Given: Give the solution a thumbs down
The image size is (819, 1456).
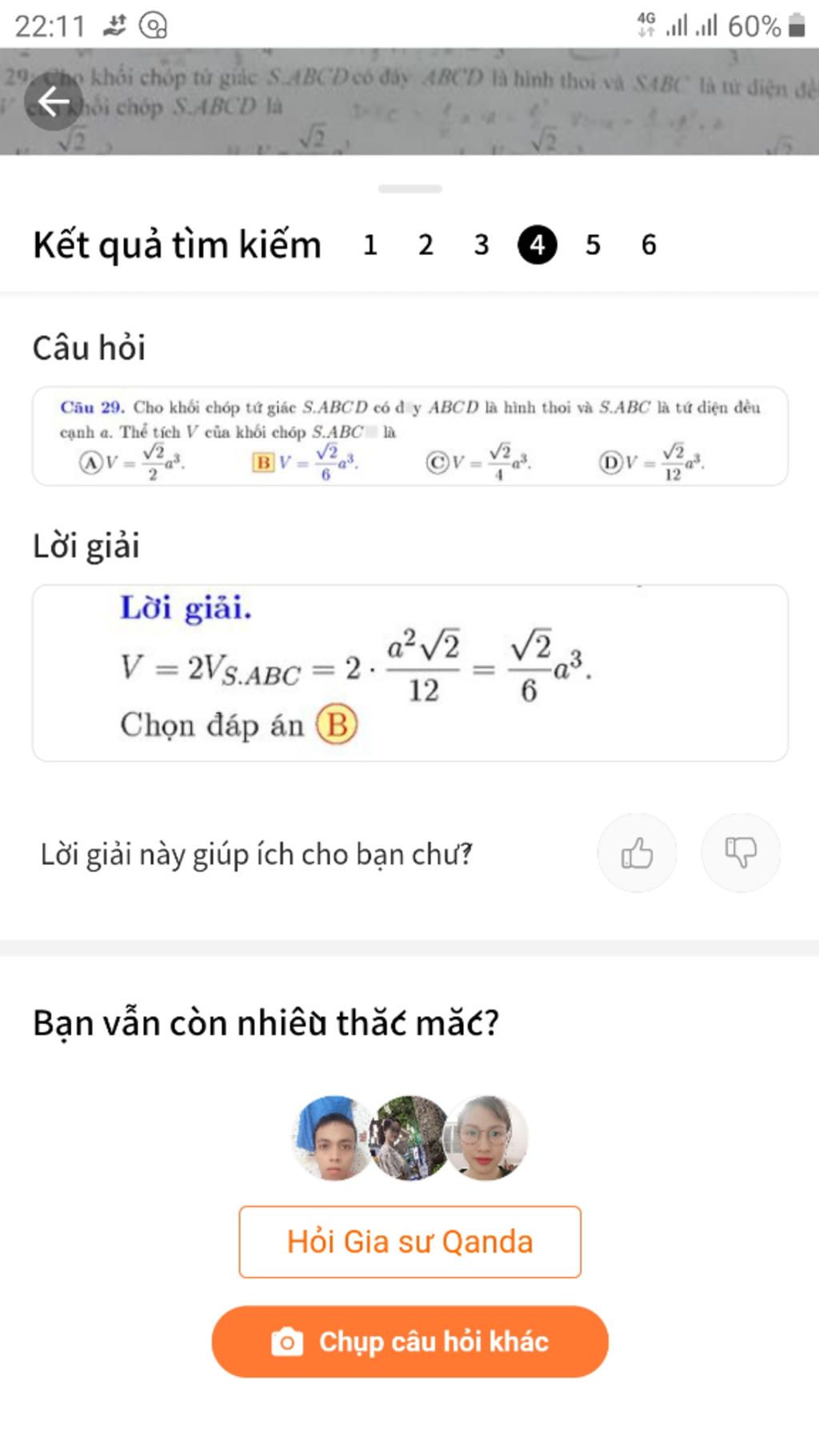Looking at the screenshot, I should [741, 853].
